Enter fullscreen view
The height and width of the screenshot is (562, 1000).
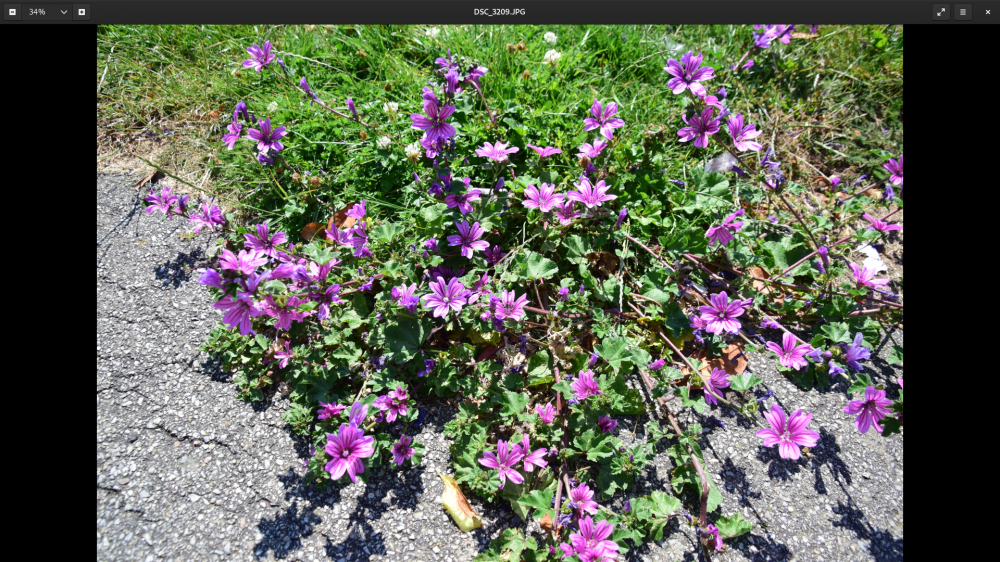tap(941, 12)
